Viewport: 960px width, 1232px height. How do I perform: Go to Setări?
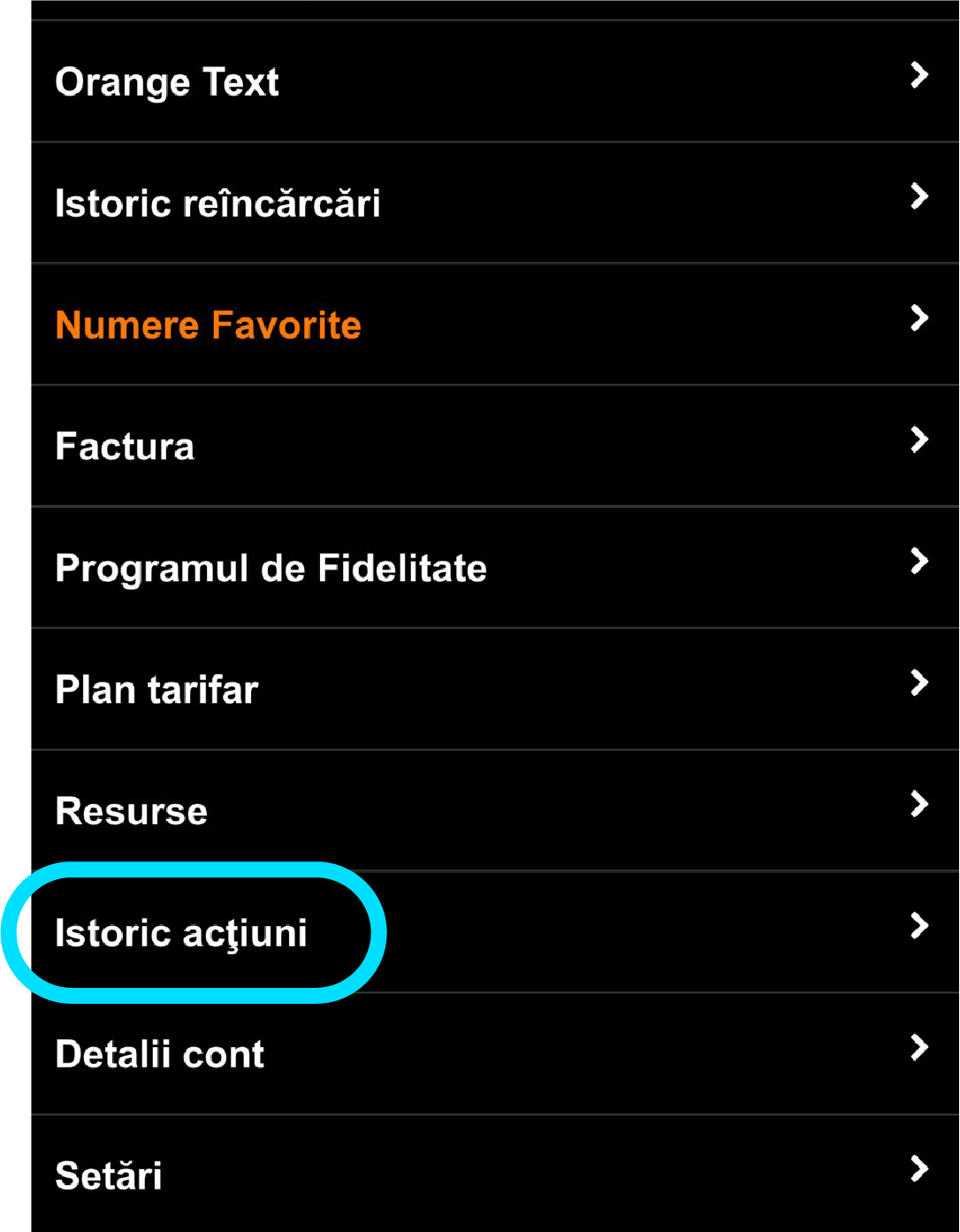(109, 1175)
